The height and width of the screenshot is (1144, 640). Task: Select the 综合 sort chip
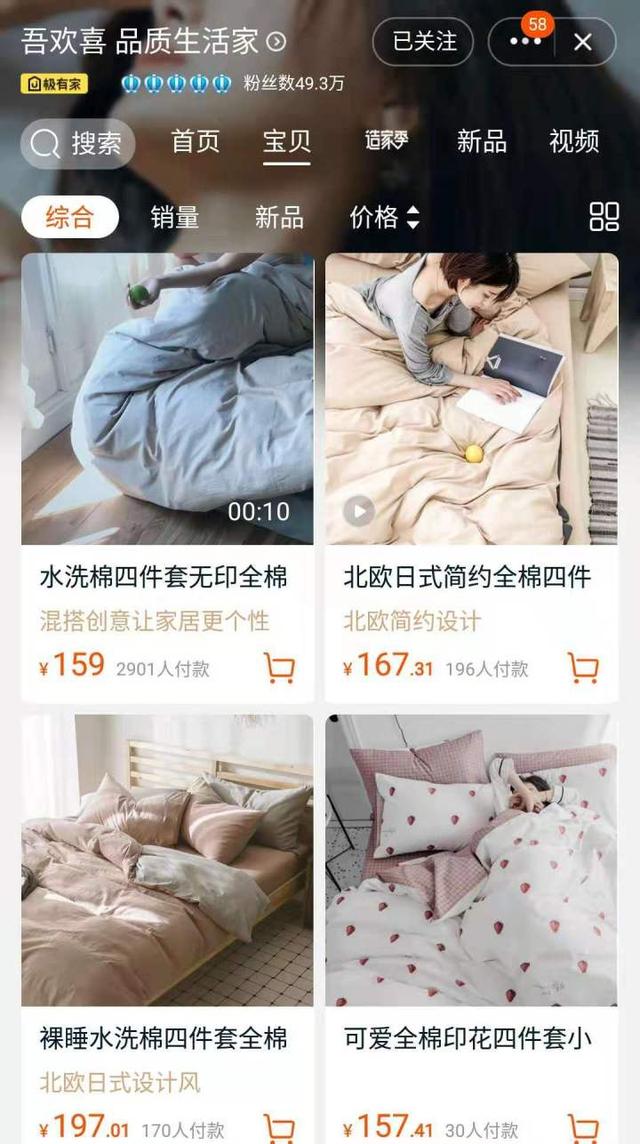click(70, 217)
